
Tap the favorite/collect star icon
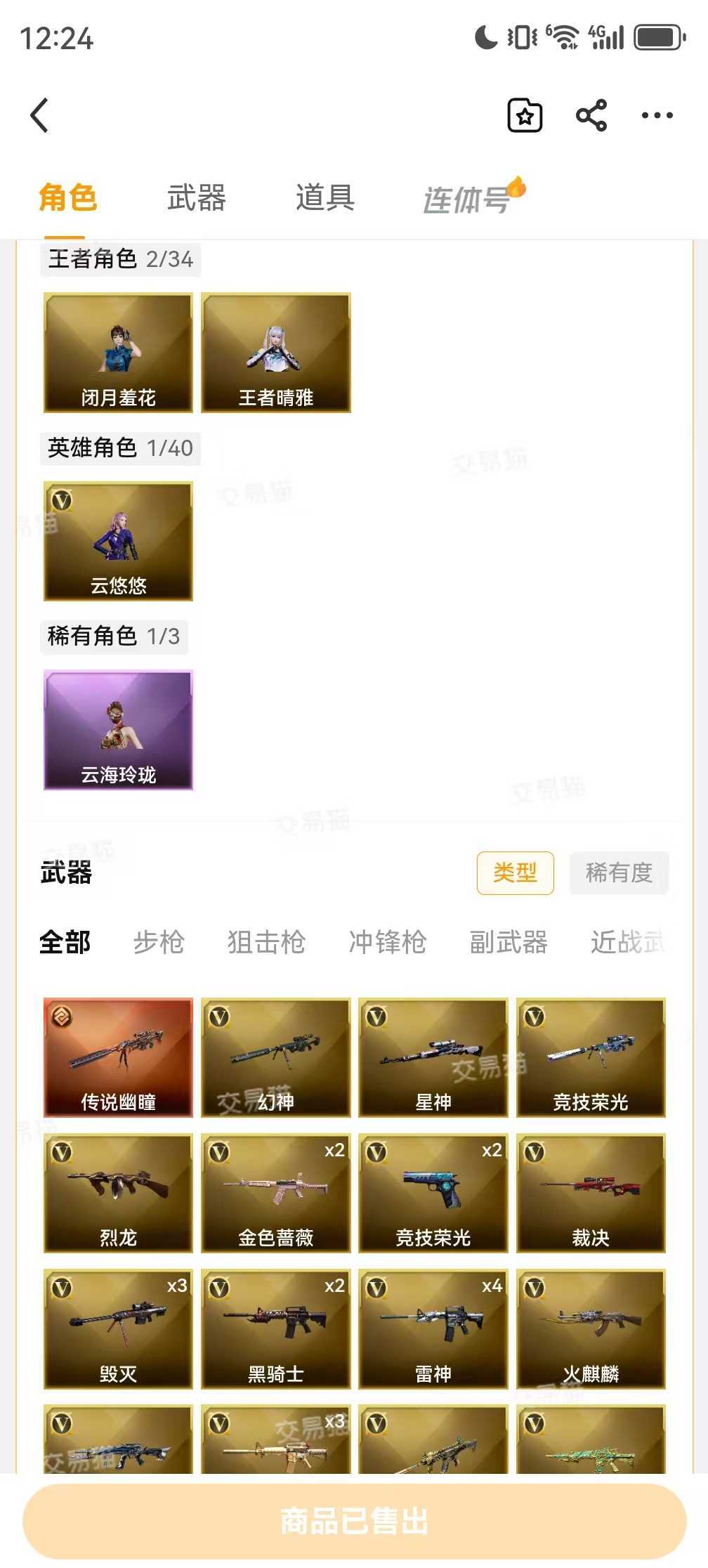click(x=525, y=115)
